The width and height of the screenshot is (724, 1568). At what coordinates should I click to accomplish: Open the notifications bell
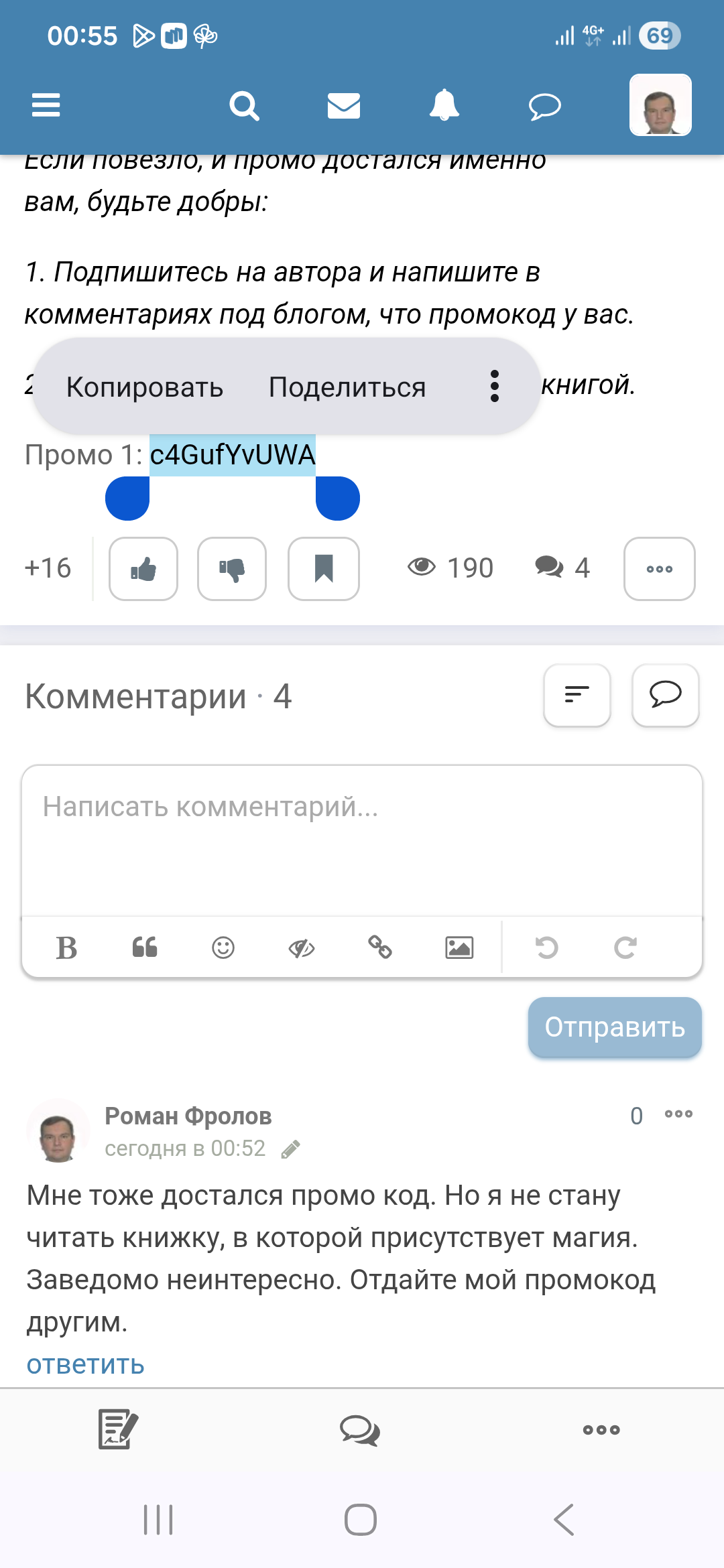tap(444, 106)
